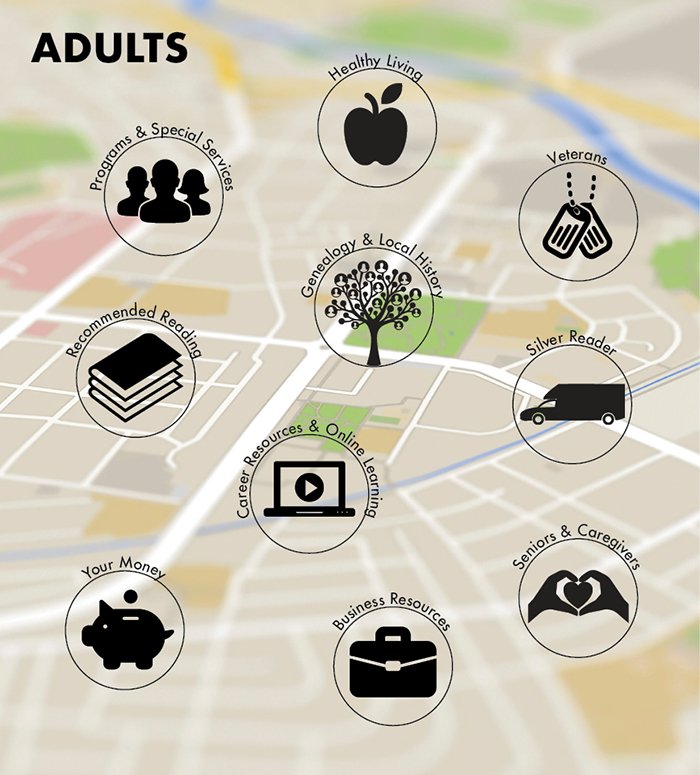Image resolution: width=700 pixels, height=775 pixels.
Task: Open the Silver Reader van icon
Action: (x=572, y=403)
